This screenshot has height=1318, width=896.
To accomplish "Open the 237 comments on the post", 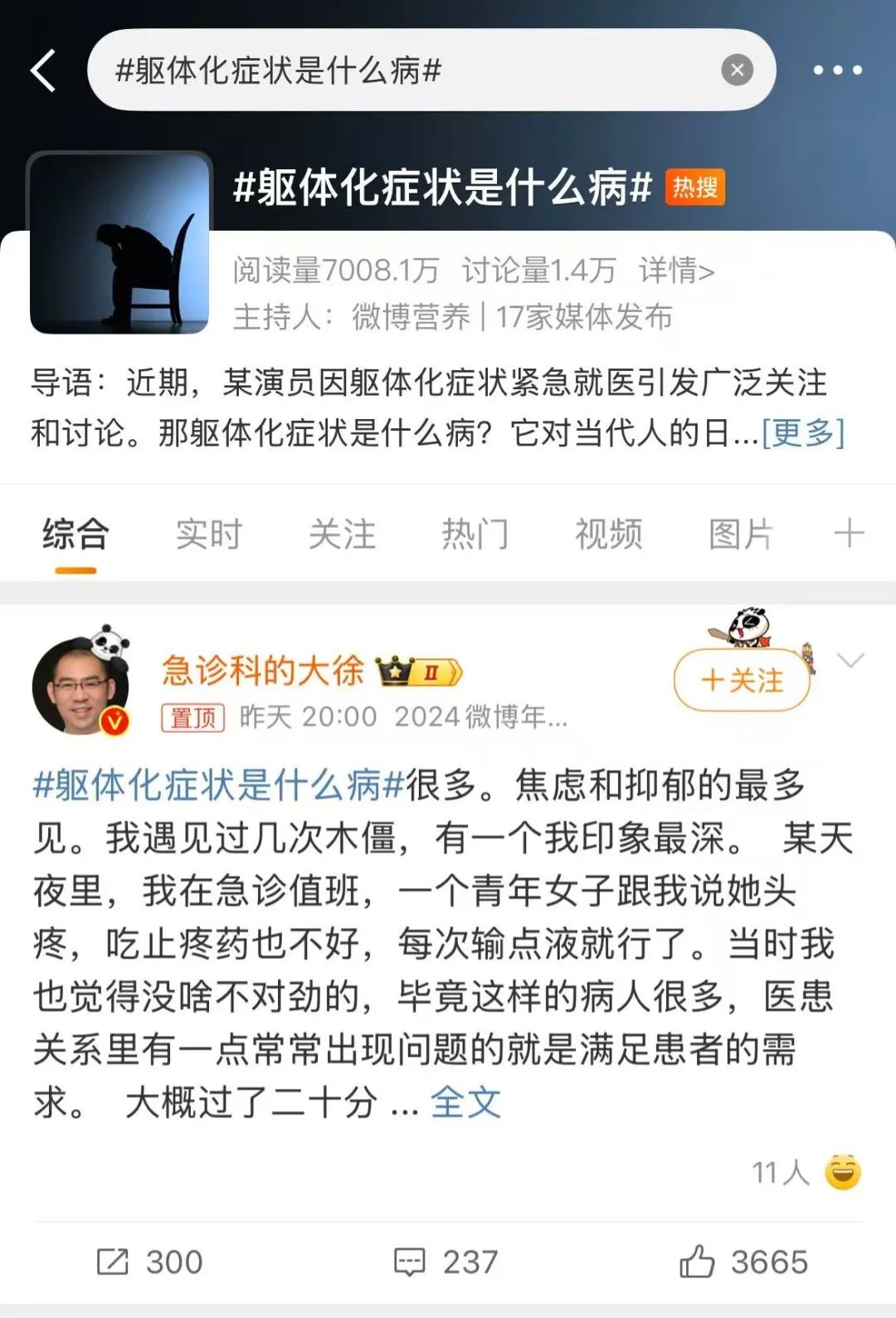I will click(446, 1262).
